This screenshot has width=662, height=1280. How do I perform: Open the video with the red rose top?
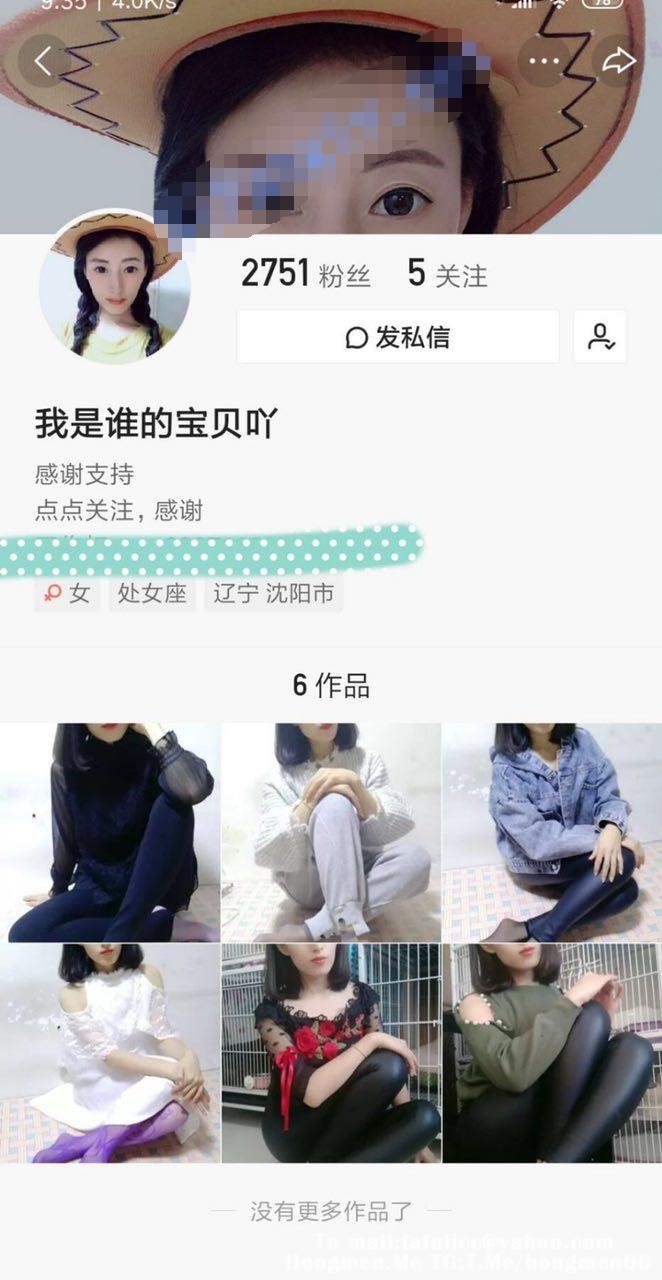(331, 1054)
